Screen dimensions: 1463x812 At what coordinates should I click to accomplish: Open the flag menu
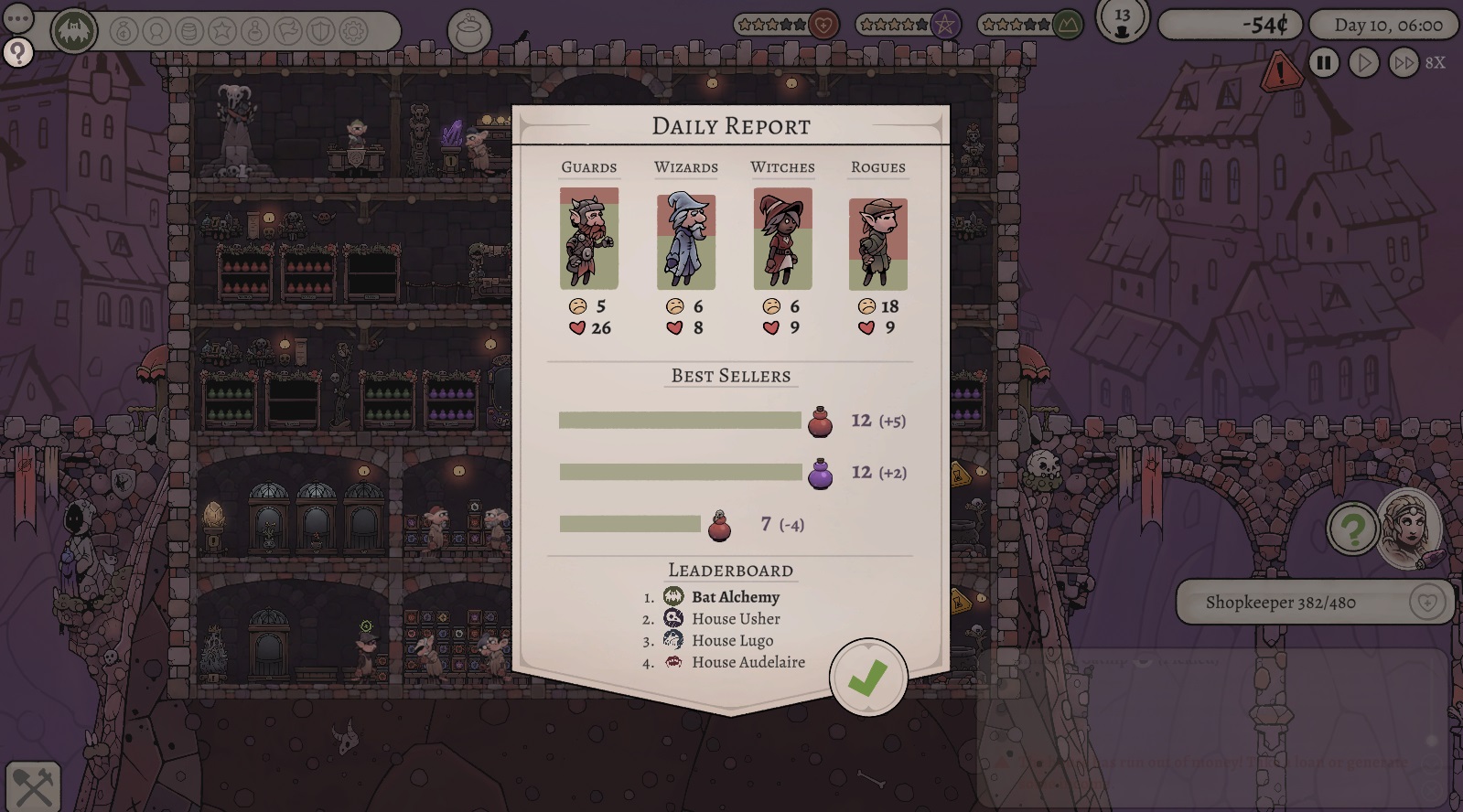(287, 32)
